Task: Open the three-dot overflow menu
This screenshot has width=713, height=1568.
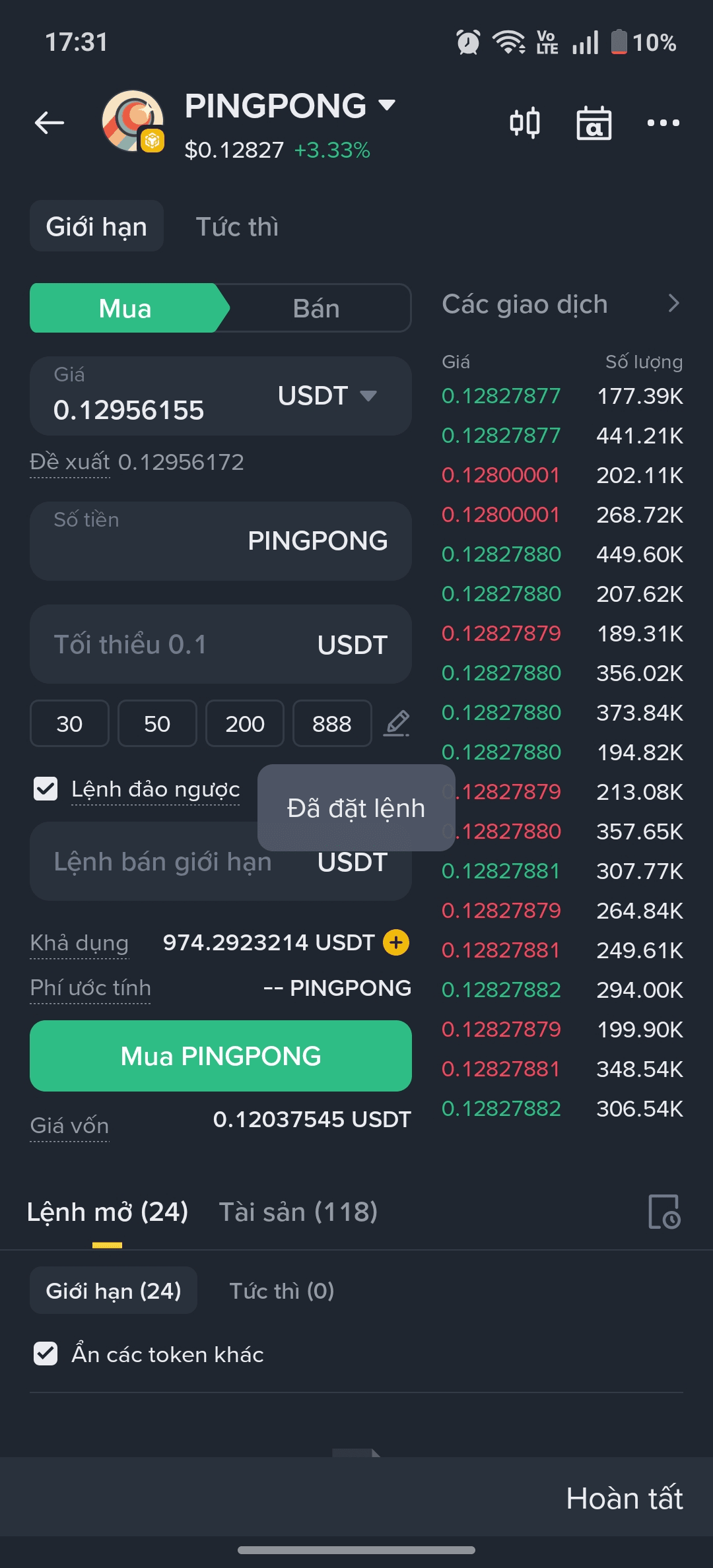Action: click(663, 123)
